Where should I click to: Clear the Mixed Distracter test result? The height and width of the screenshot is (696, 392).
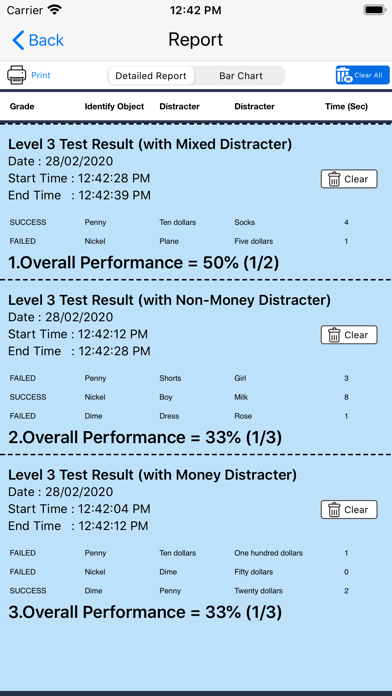[x=349, y=179]
